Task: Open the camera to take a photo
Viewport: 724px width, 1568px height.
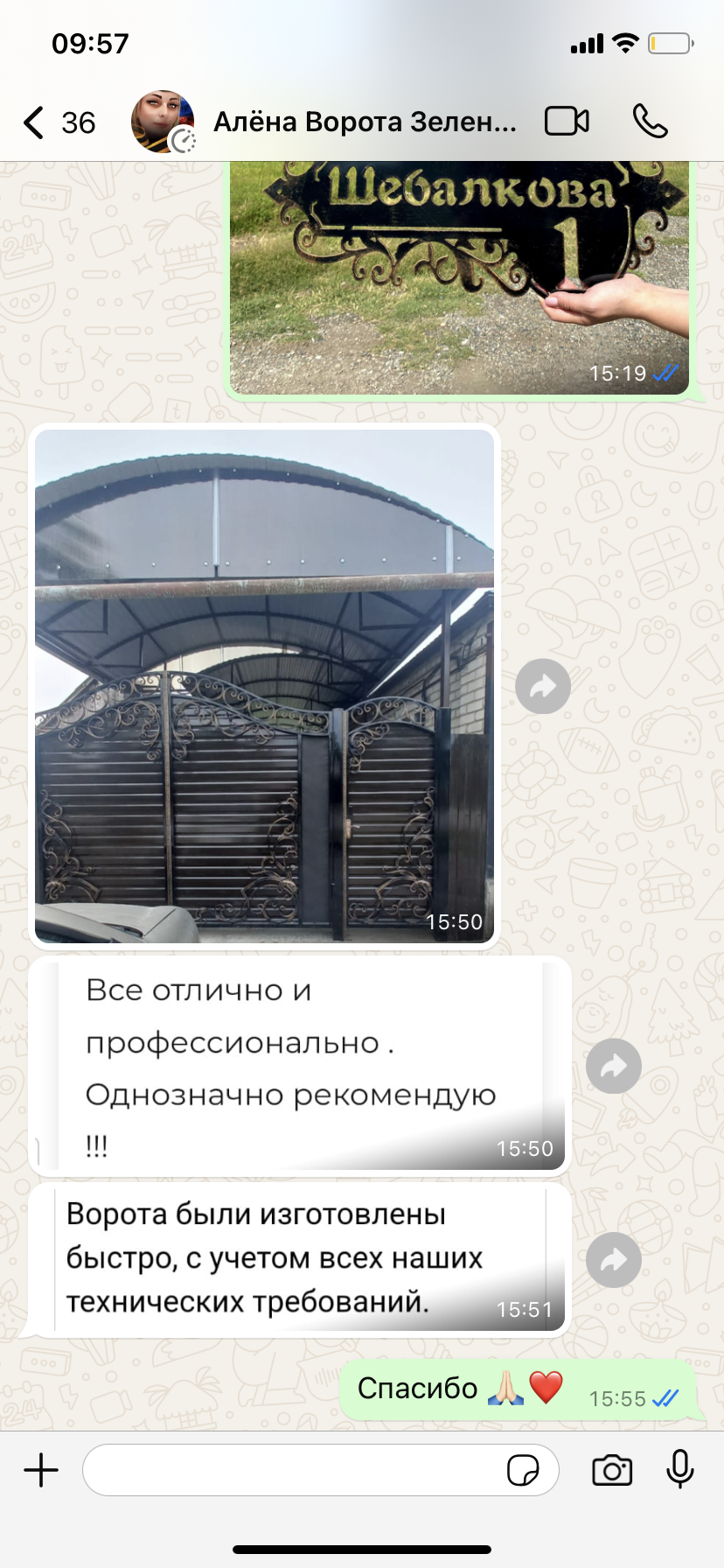Action: click(x=612, y=1470)
